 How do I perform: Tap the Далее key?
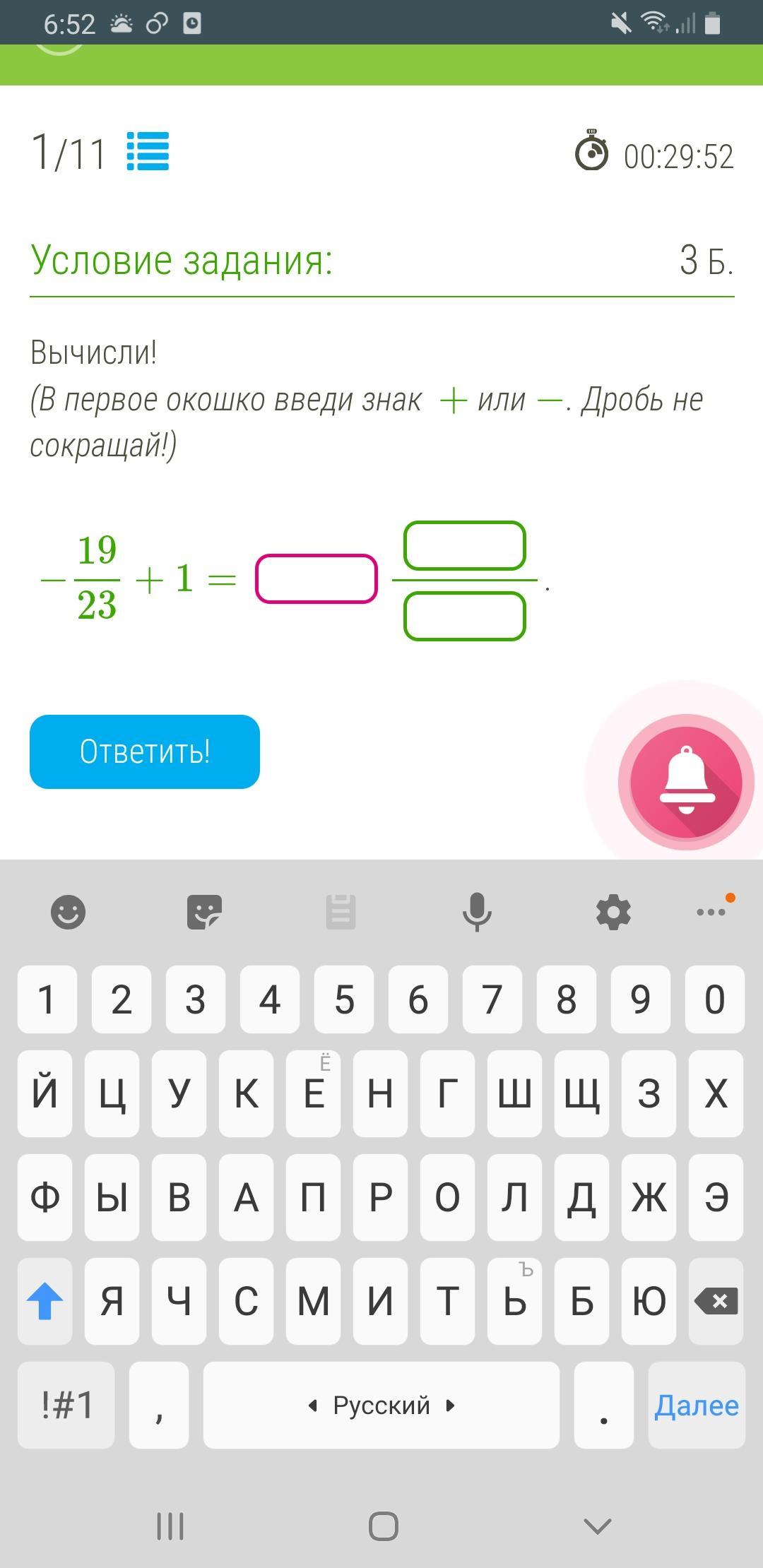(x=696, y=1405)
